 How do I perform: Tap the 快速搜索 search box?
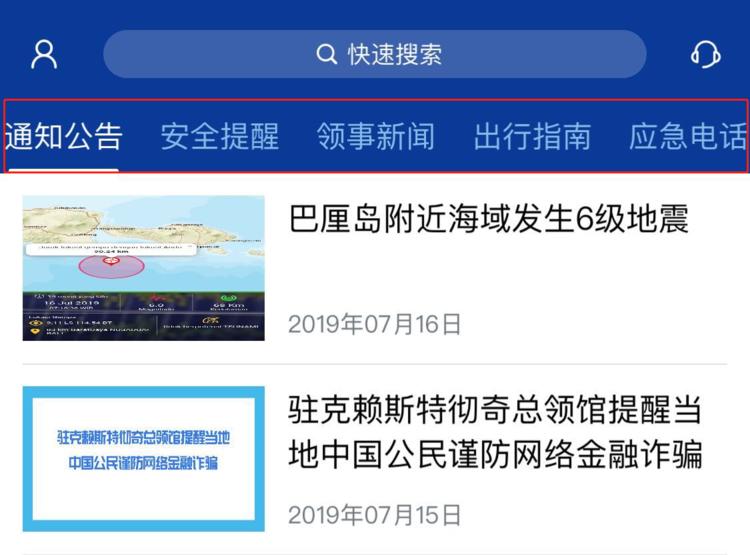pos(375,54)
